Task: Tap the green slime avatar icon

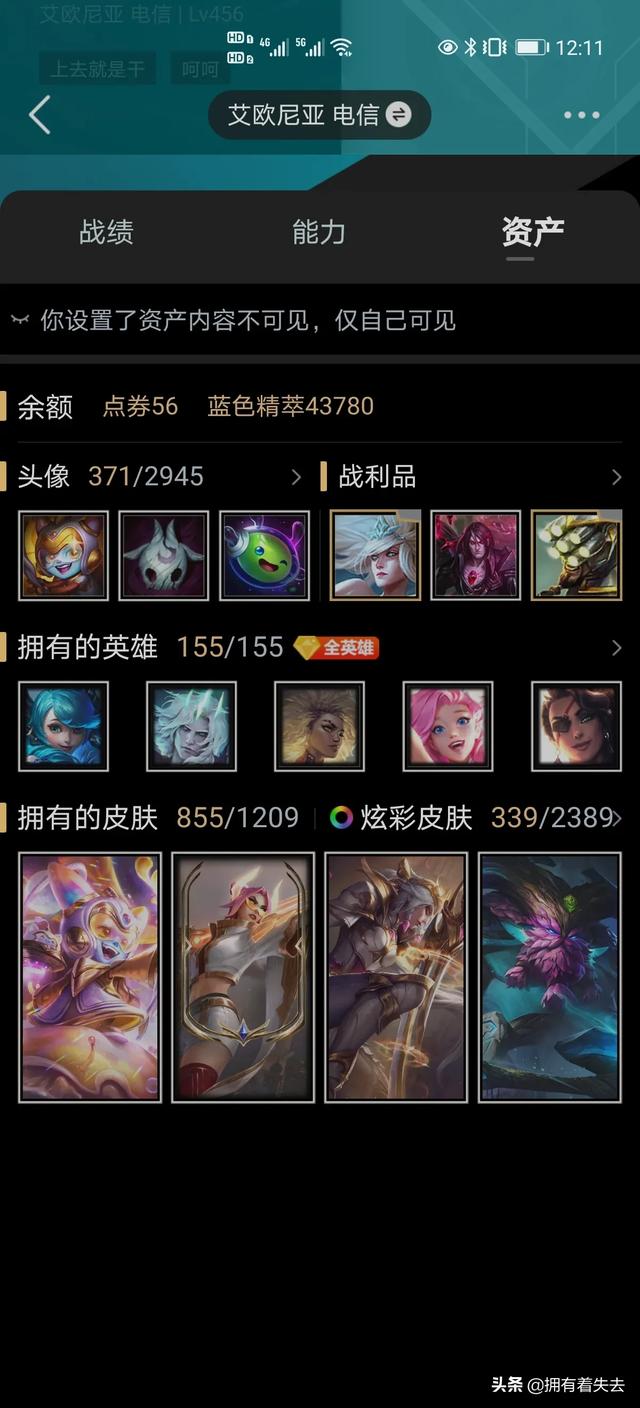Action: 264,556
